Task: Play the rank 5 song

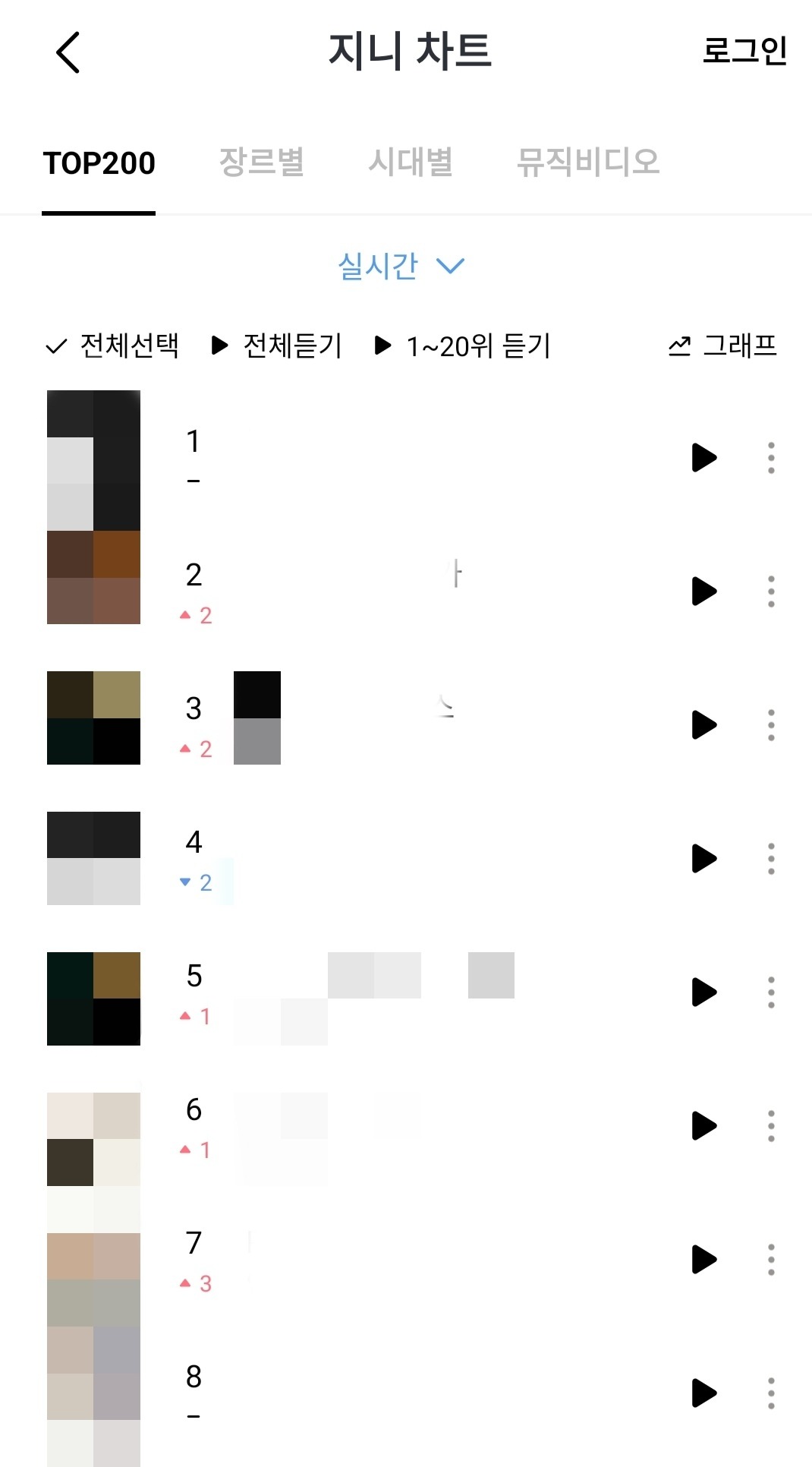Action: tap(704, 992)
